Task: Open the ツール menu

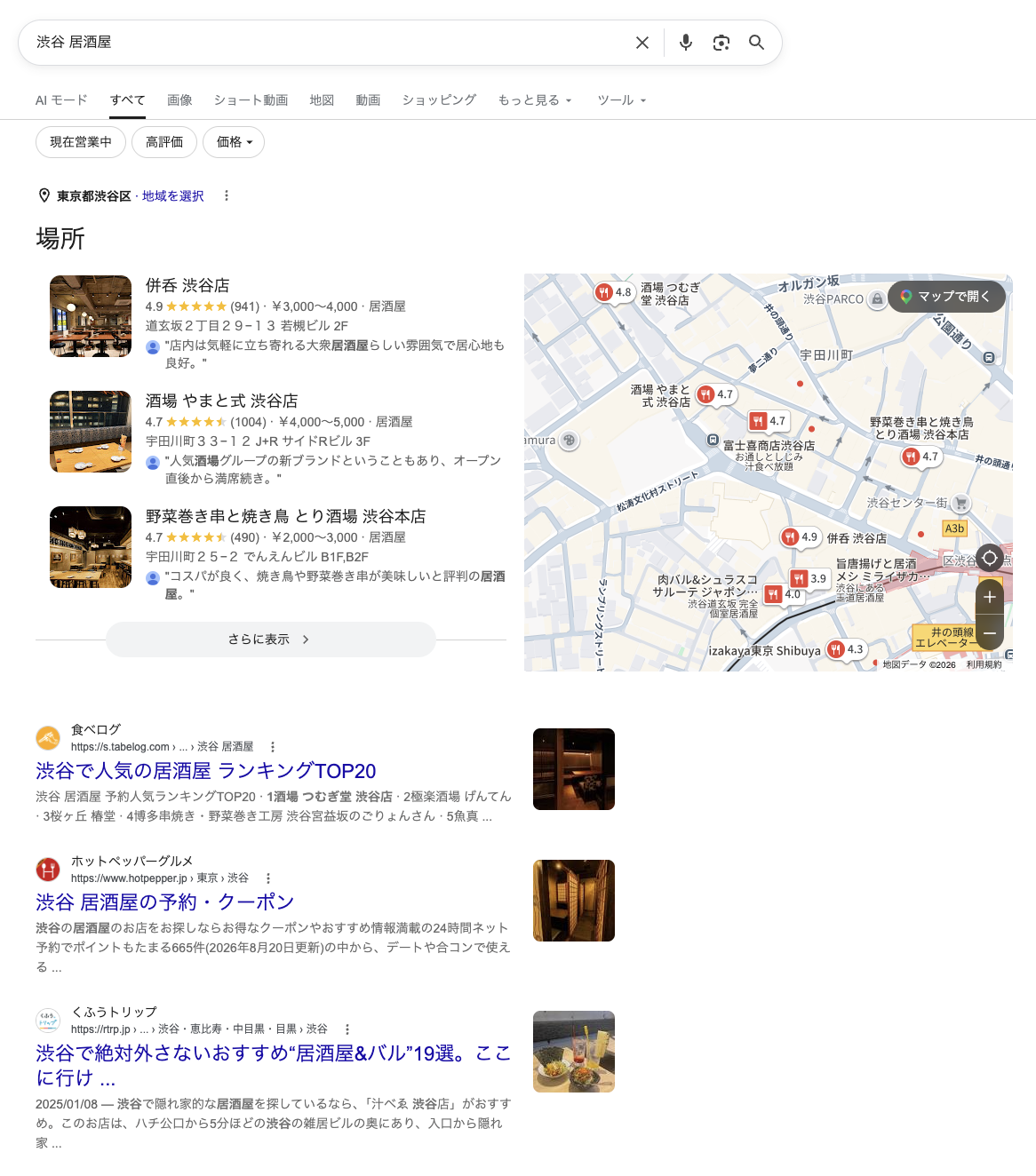Action: click(622, 100)
